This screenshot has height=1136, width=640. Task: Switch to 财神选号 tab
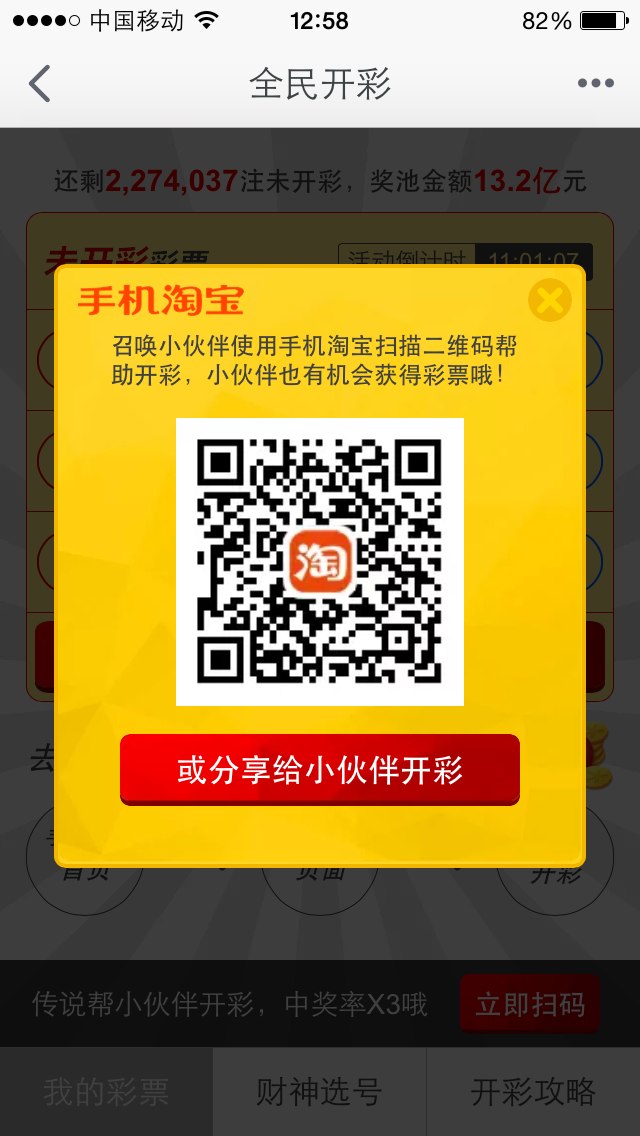[x=319, y=1092]
